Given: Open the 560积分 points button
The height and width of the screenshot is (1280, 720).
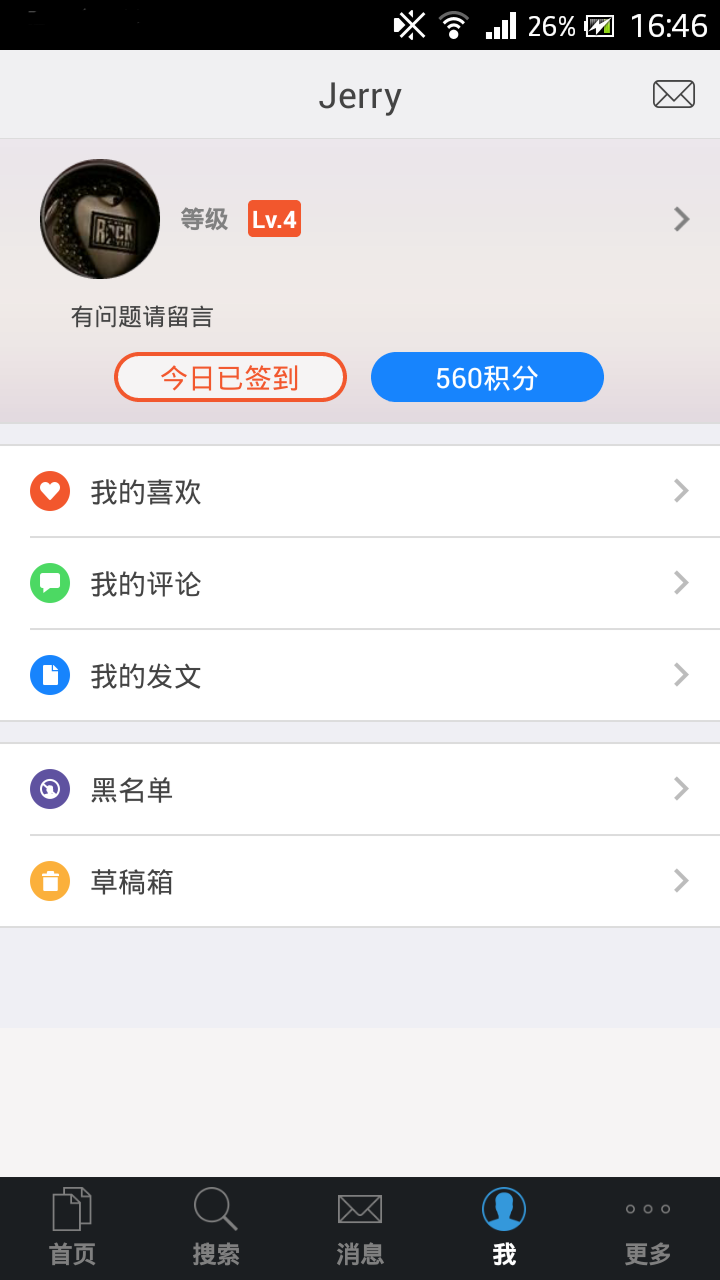Looking at the screenshot, I should tap(487, 378).
